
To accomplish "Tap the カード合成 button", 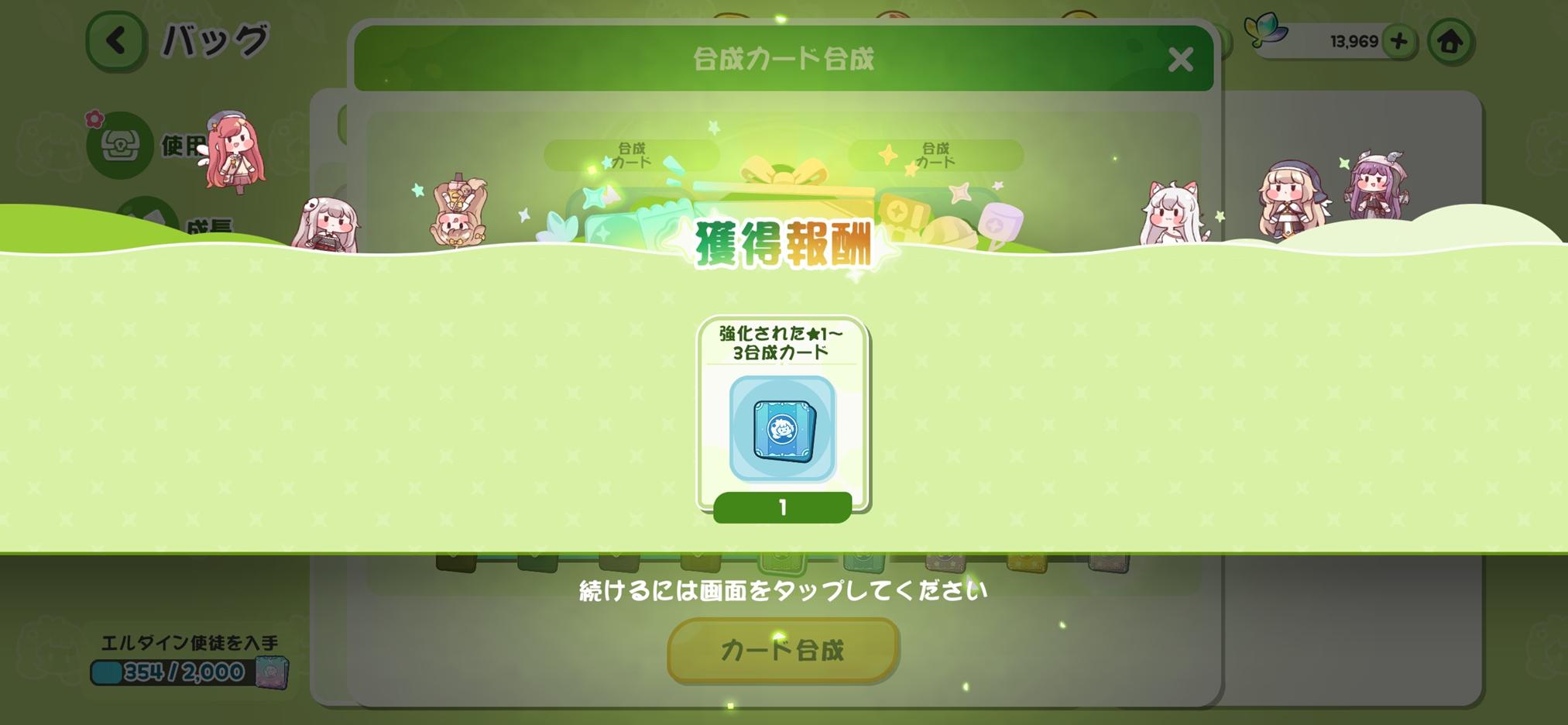I will (x=782, y=650).
